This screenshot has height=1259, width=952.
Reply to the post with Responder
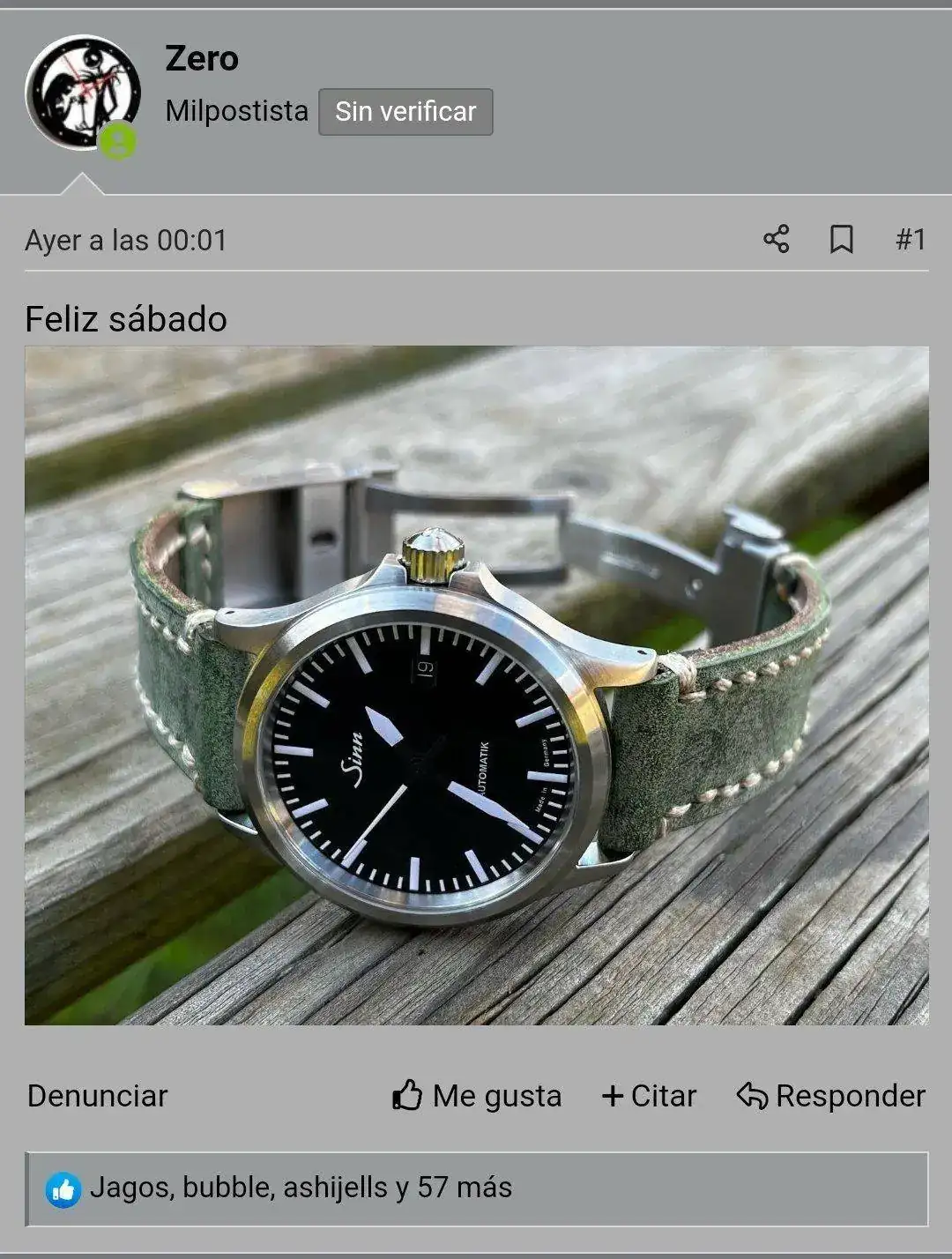[x=830, y=1096]
